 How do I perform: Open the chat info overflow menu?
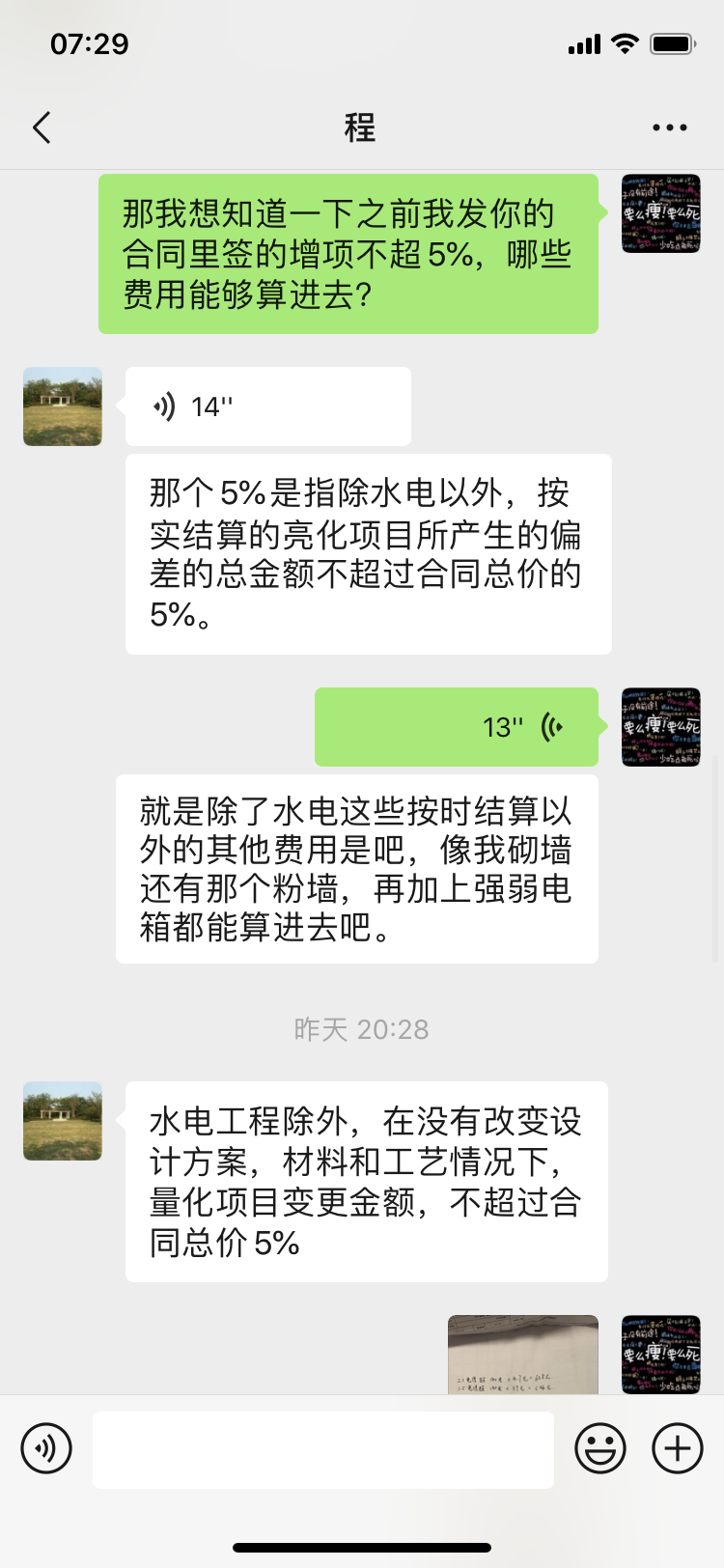click(x=669, y=127)
